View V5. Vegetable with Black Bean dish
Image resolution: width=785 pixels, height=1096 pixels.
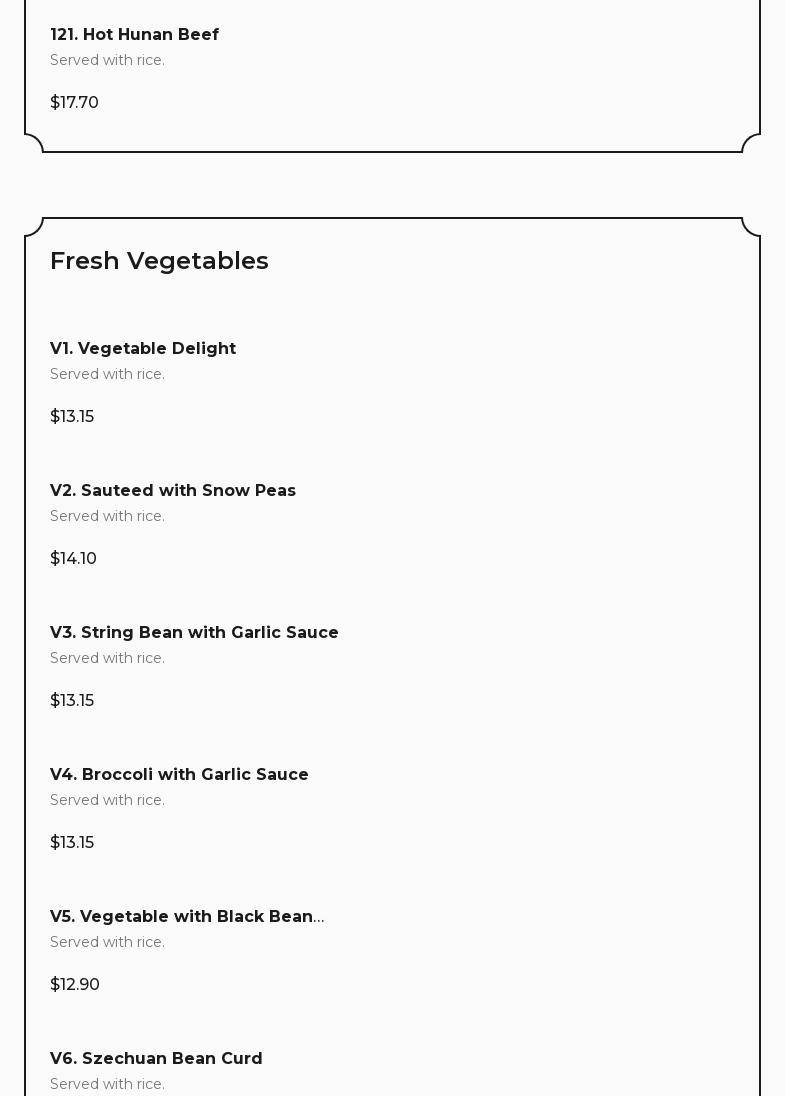point(187,917)
